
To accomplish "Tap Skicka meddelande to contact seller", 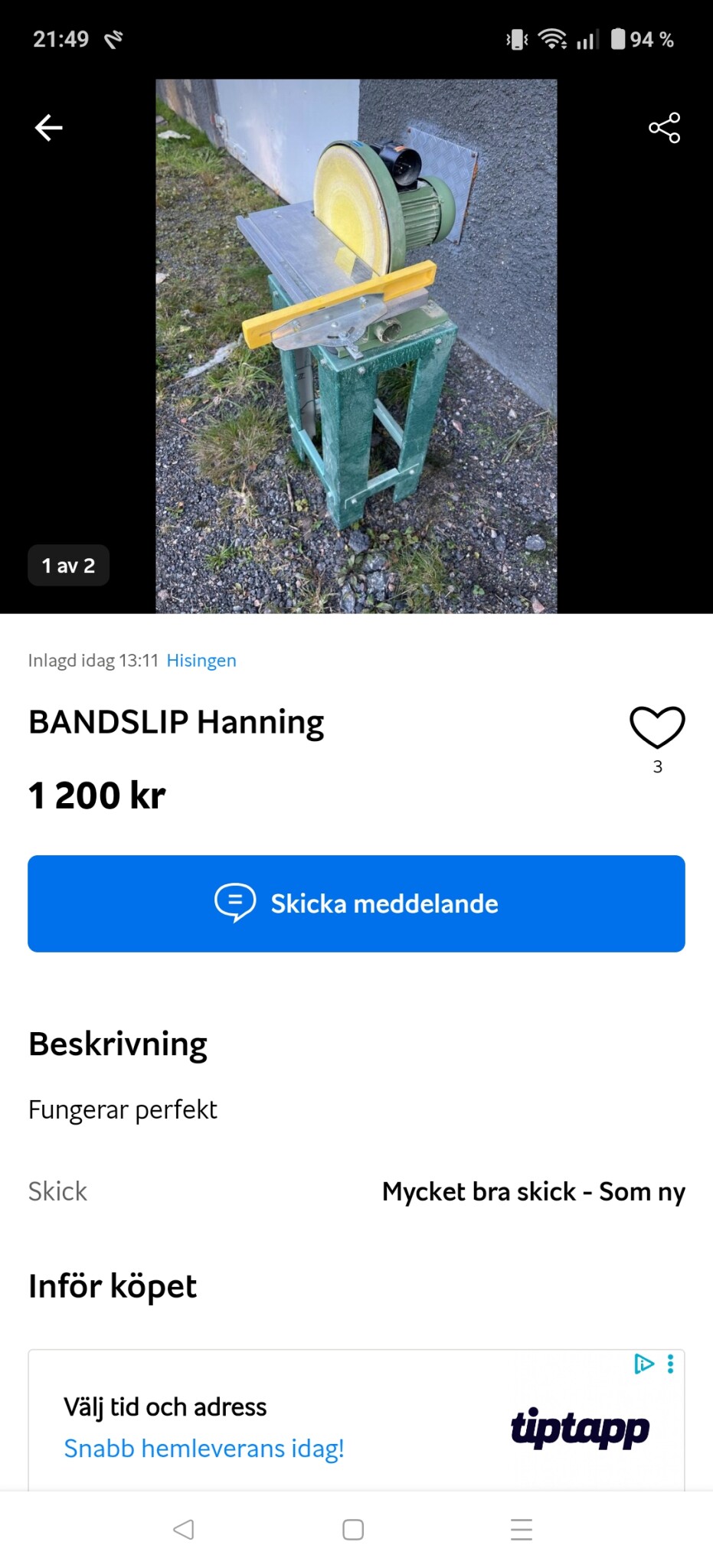I will (x=356, y=903).
